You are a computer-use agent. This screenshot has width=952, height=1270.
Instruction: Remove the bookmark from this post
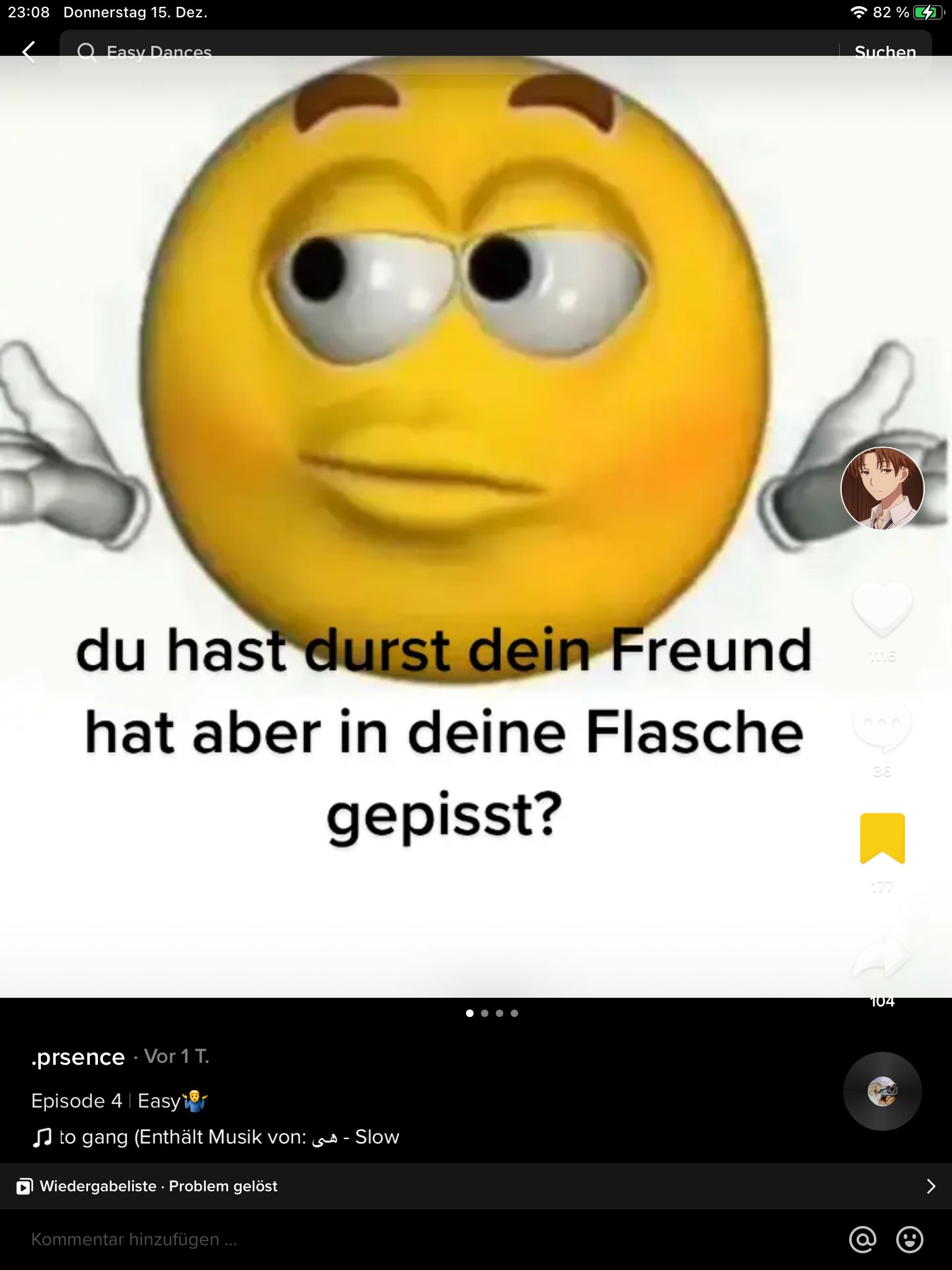(882, 838)
